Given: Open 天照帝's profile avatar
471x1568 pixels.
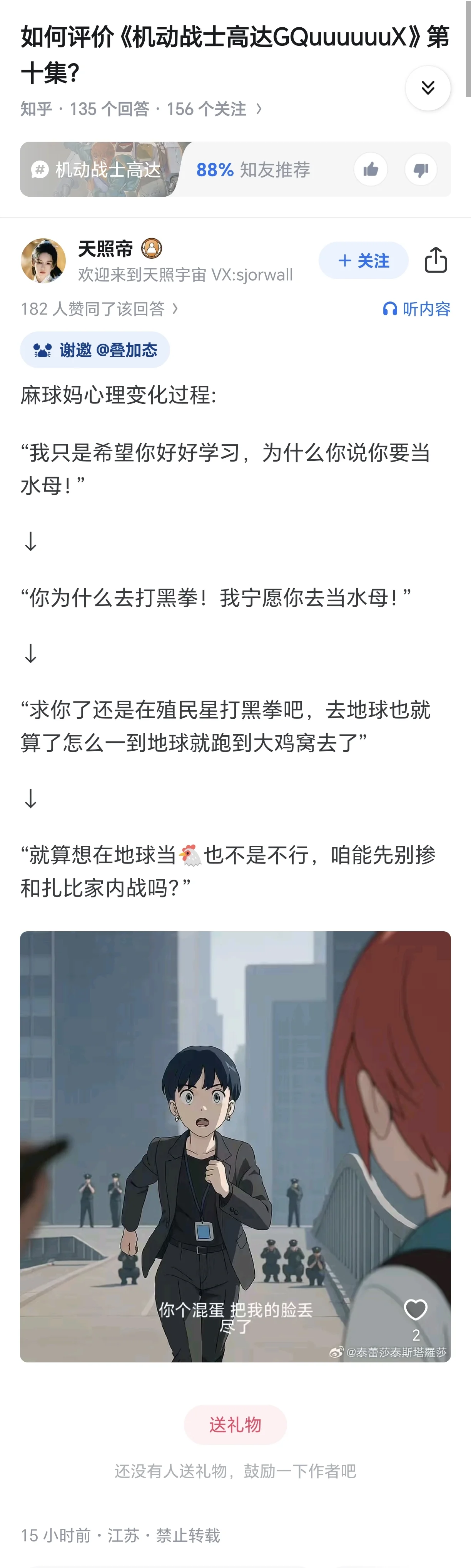Looking at the screenshot, I should (43, 261).
